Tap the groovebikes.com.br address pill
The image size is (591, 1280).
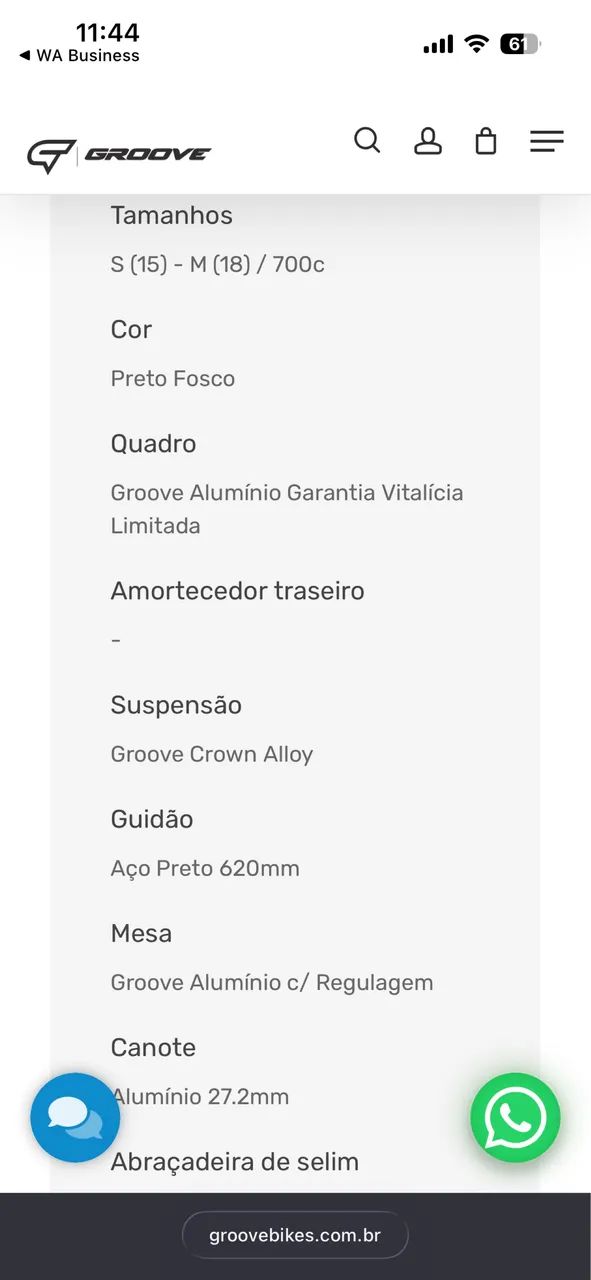295,1235
